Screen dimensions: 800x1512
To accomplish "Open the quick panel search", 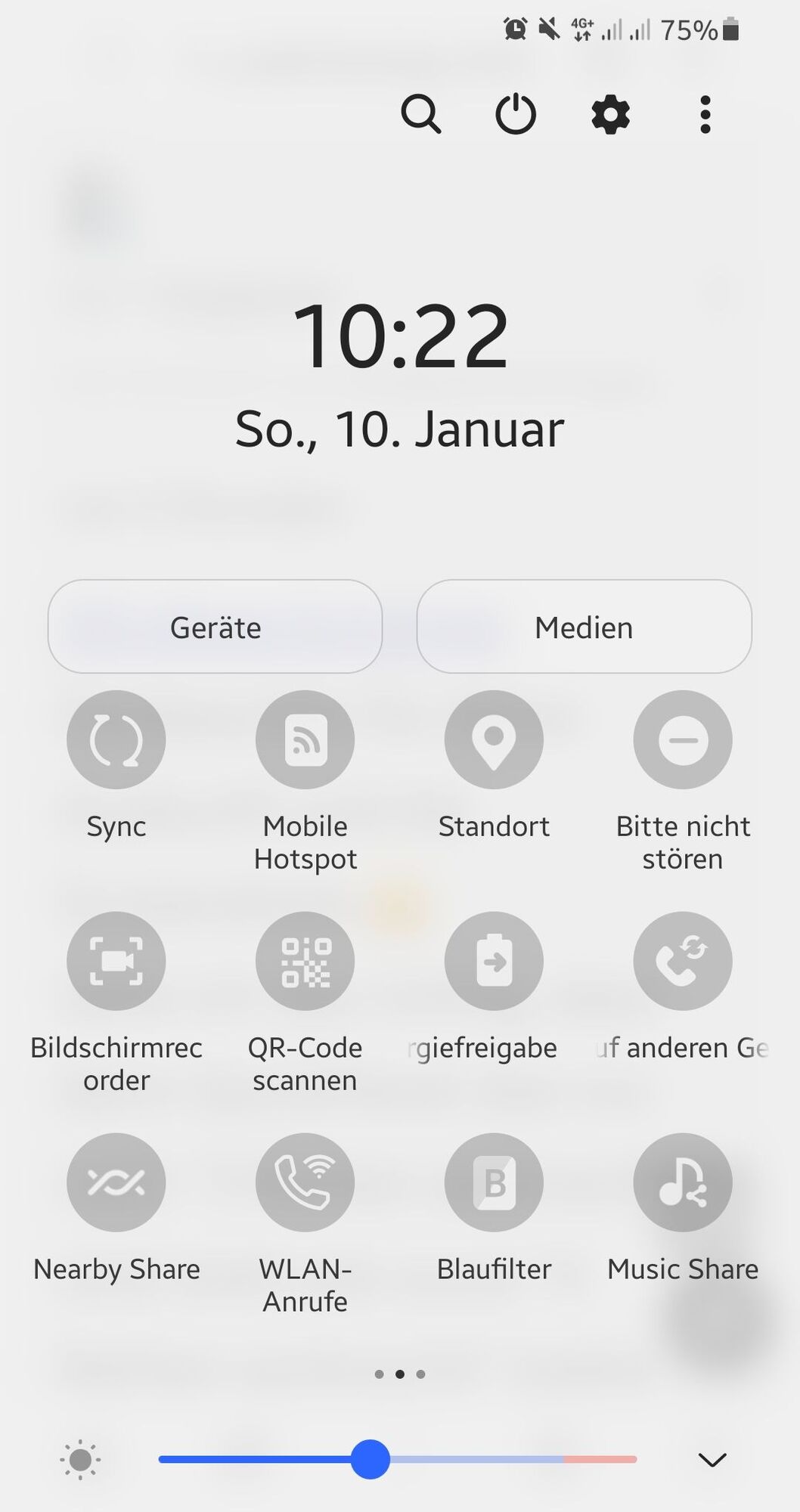I will tap(420, 114).
